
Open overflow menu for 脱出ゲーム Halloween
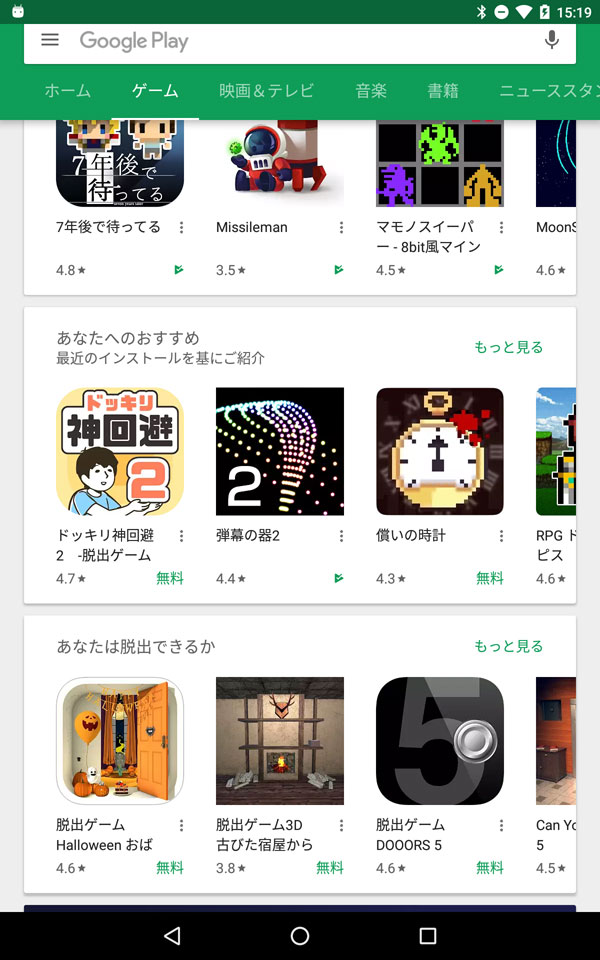181,826
